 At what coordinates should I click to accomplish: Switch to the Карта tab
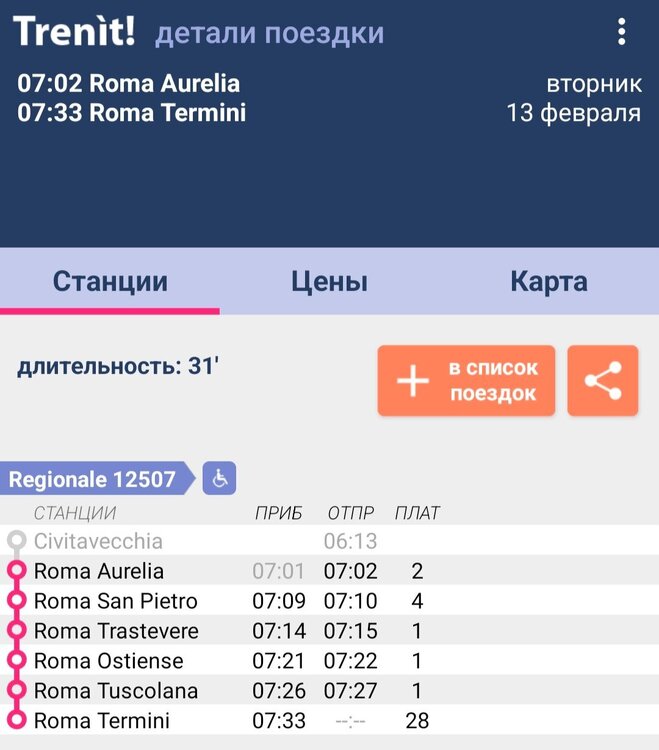[548, 281]
